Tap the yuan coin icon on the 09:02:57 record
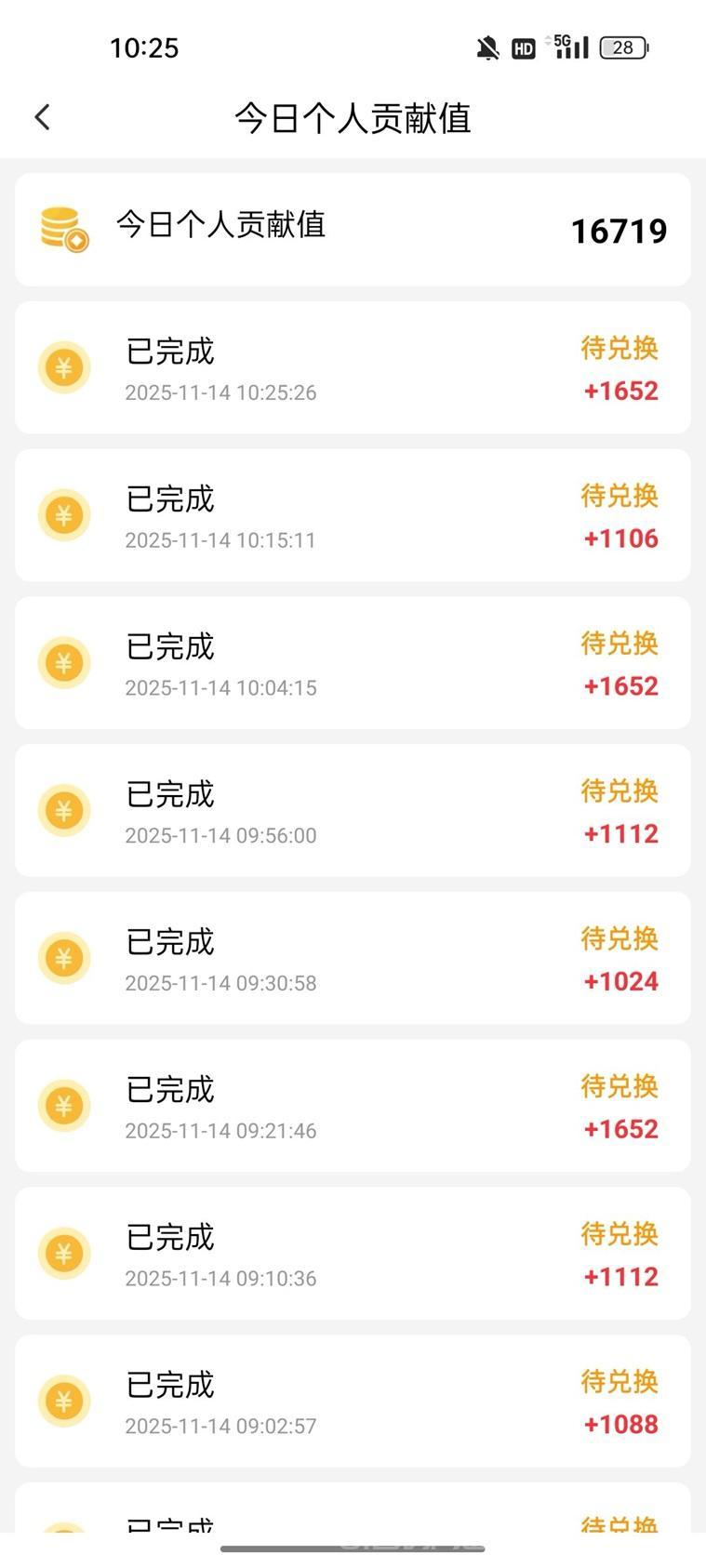 point(63,1401)
